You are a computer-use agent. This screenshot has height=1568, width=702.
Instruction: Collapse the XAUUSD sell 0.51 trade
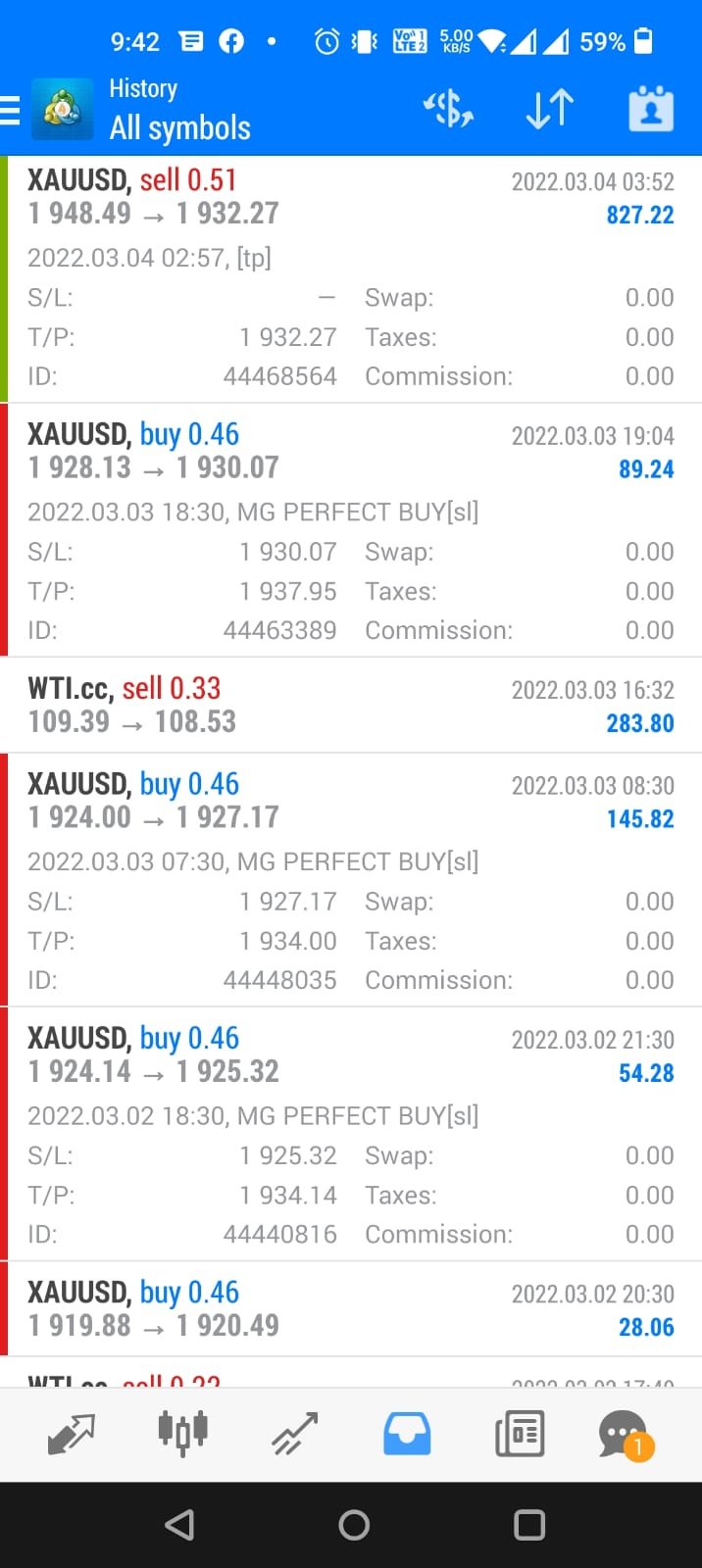(351, 197)
